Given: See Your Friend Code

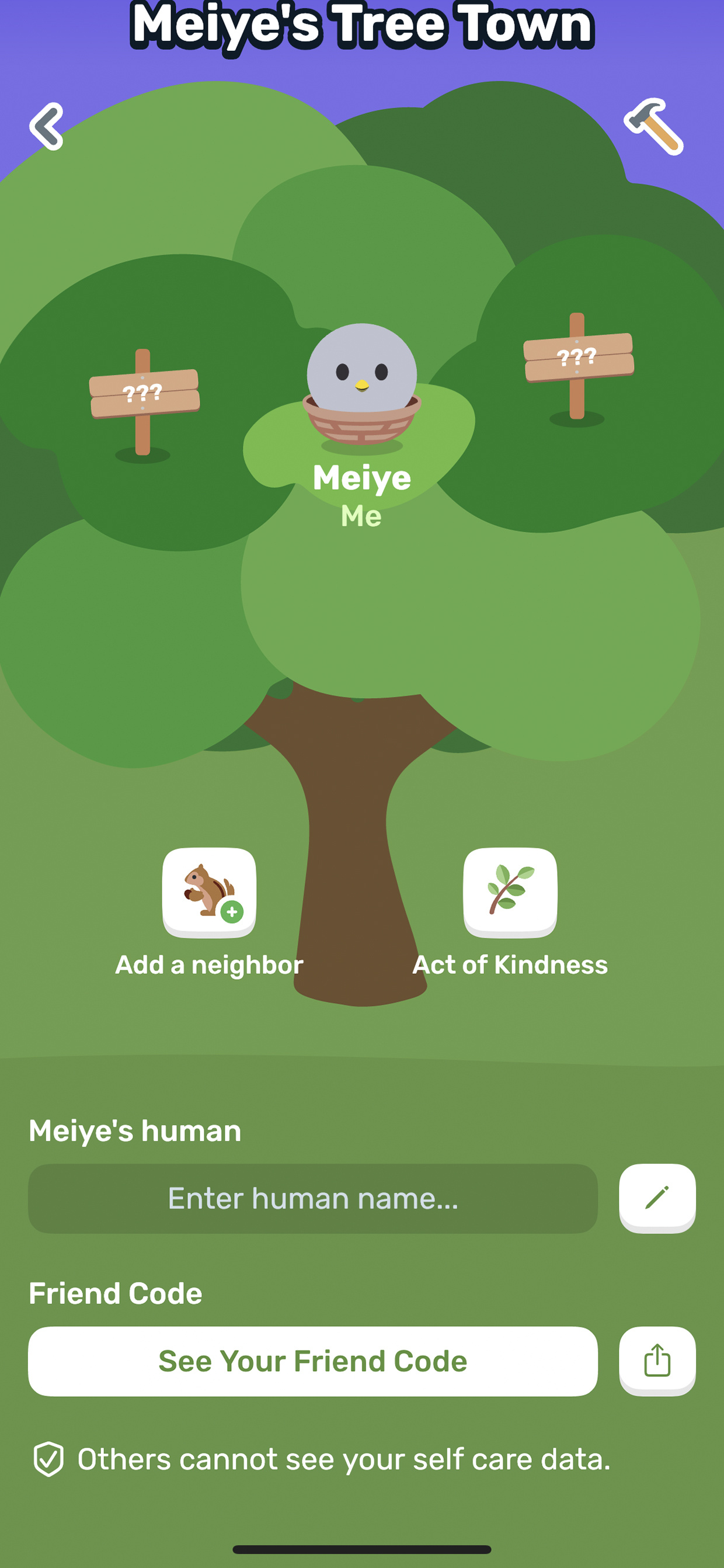Looking at the screenshot, I should click(x=313, y=1361).
